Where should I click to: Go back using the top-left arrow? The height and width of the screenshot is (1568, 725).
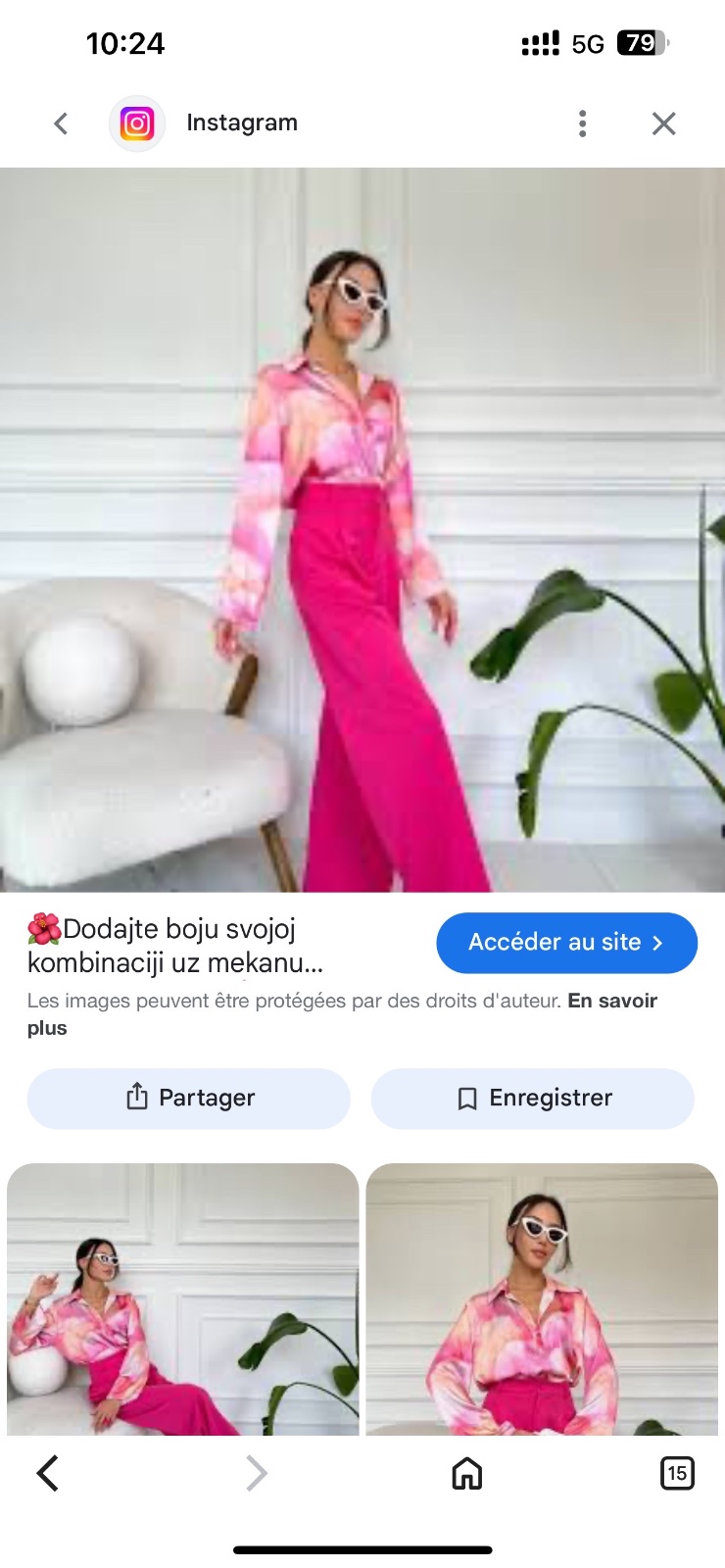(61, 123)
